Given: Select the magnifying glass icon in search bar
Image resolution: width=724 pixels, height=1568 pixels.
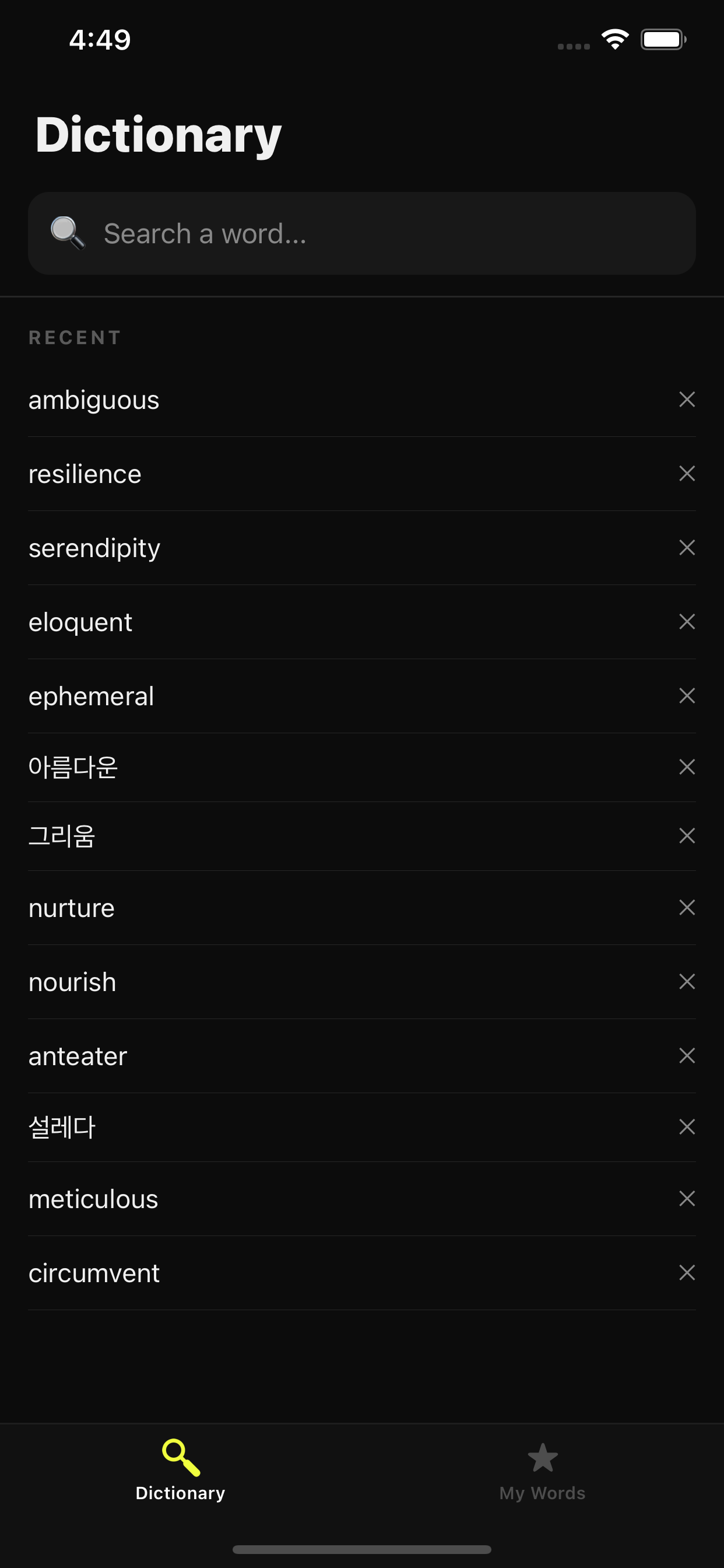Looking at the screenshot, I should [x=66, y=233].
